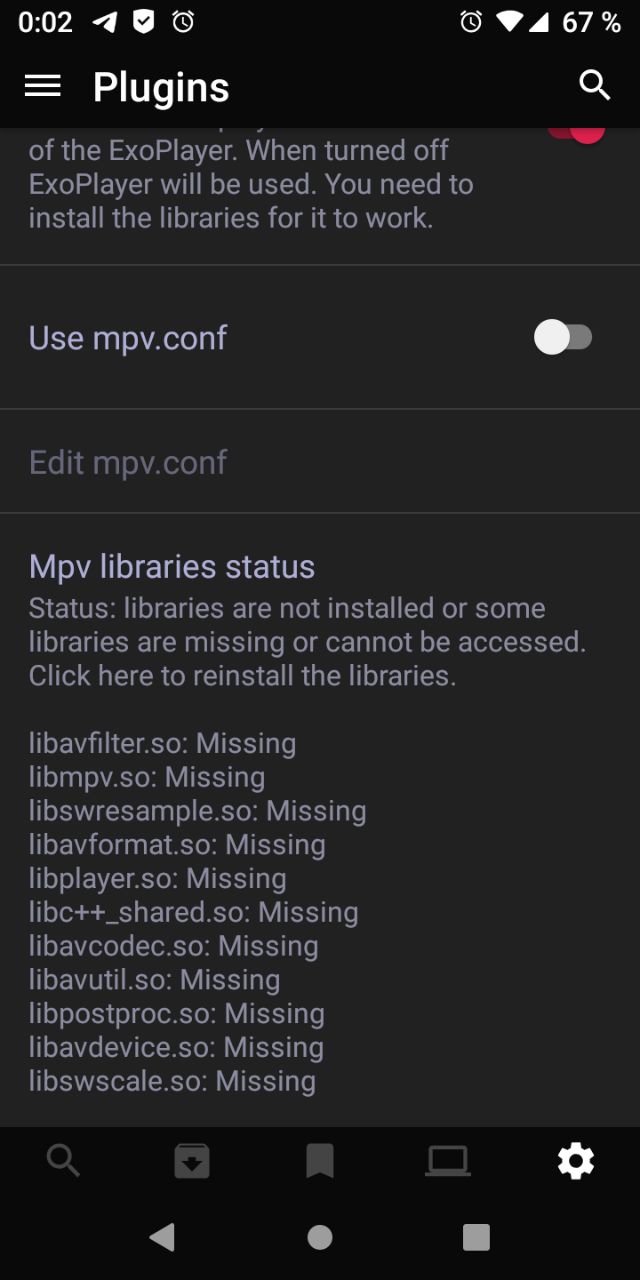Tap the system home button
640x1280 pixels.
click(x=320, y=1237)
